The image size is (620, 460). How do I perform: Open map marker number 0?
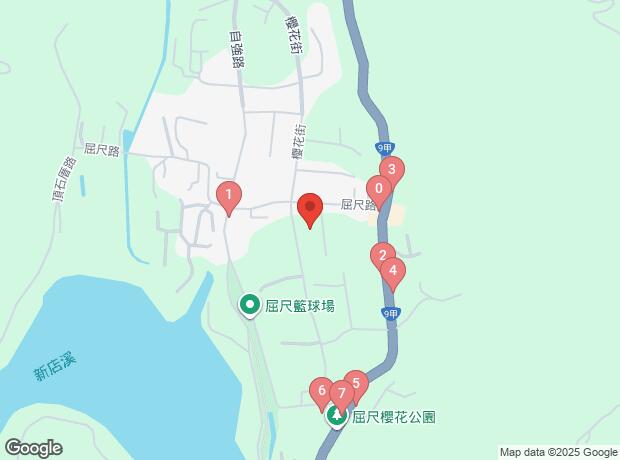[x=379, y=190]
